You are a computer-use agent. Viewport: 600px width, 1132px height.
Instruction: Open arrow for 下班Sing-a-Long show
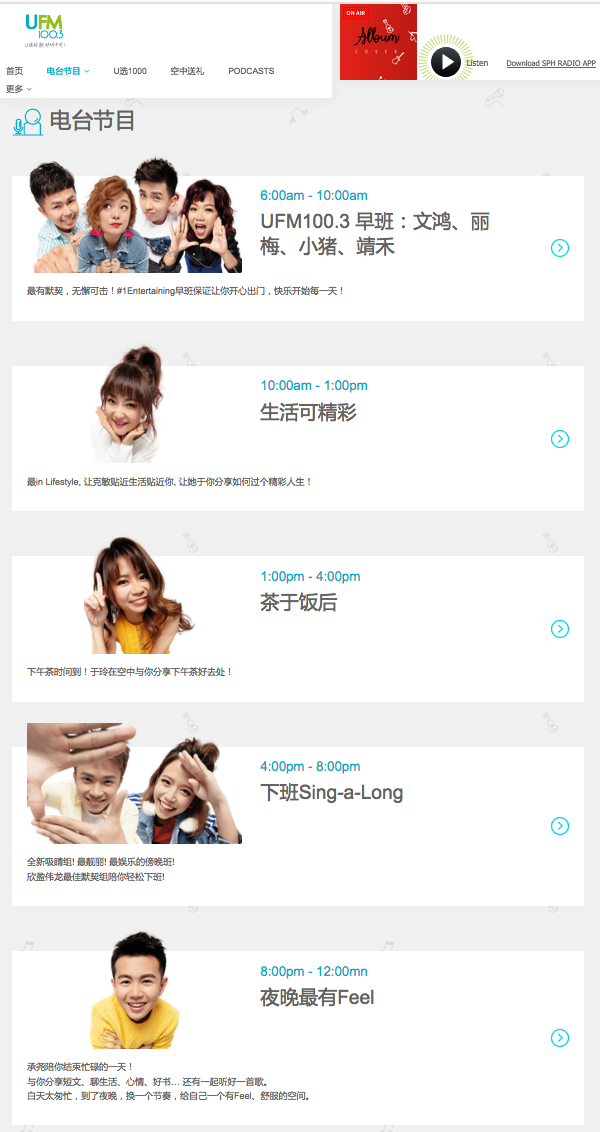tap(560, 826)
